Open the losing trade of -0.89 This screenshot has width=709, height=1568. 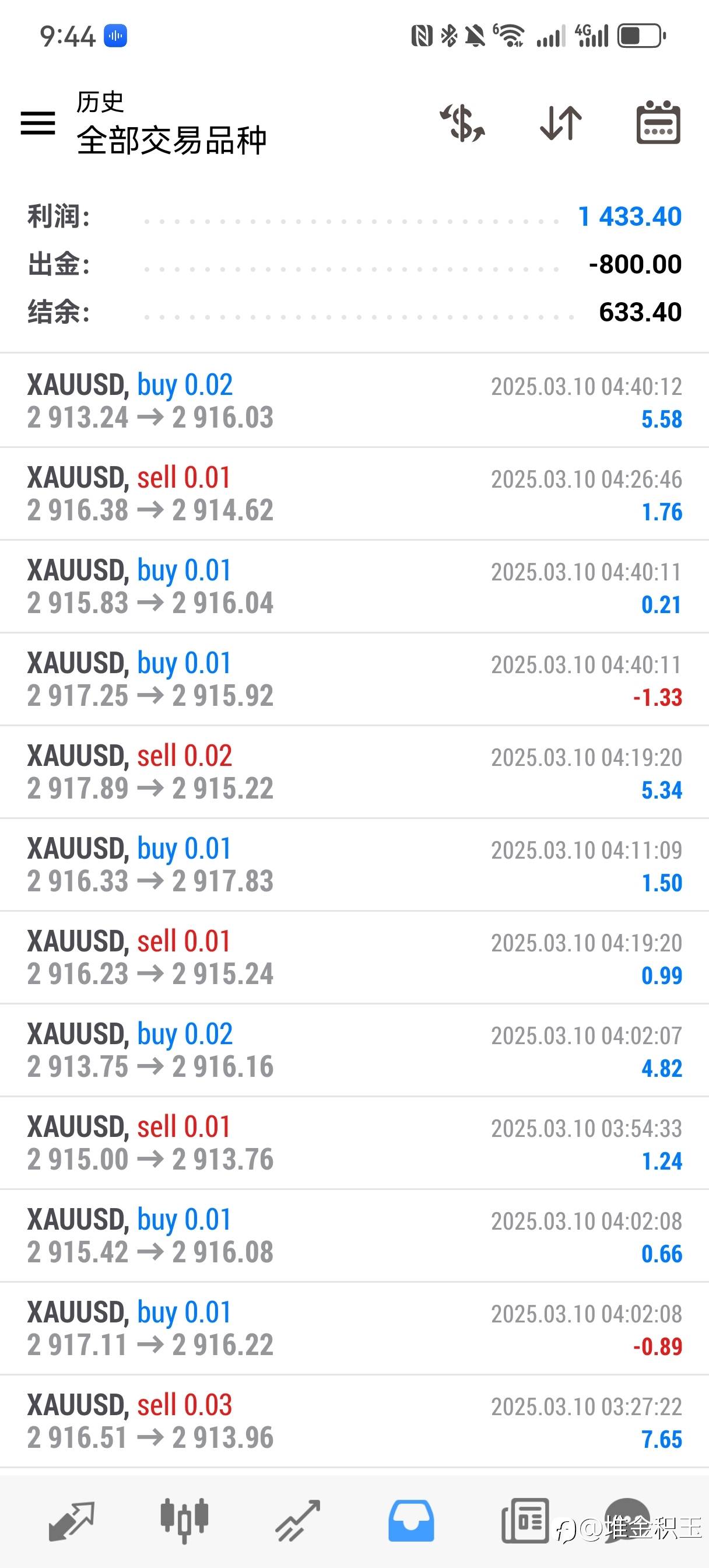(354, 1328)
